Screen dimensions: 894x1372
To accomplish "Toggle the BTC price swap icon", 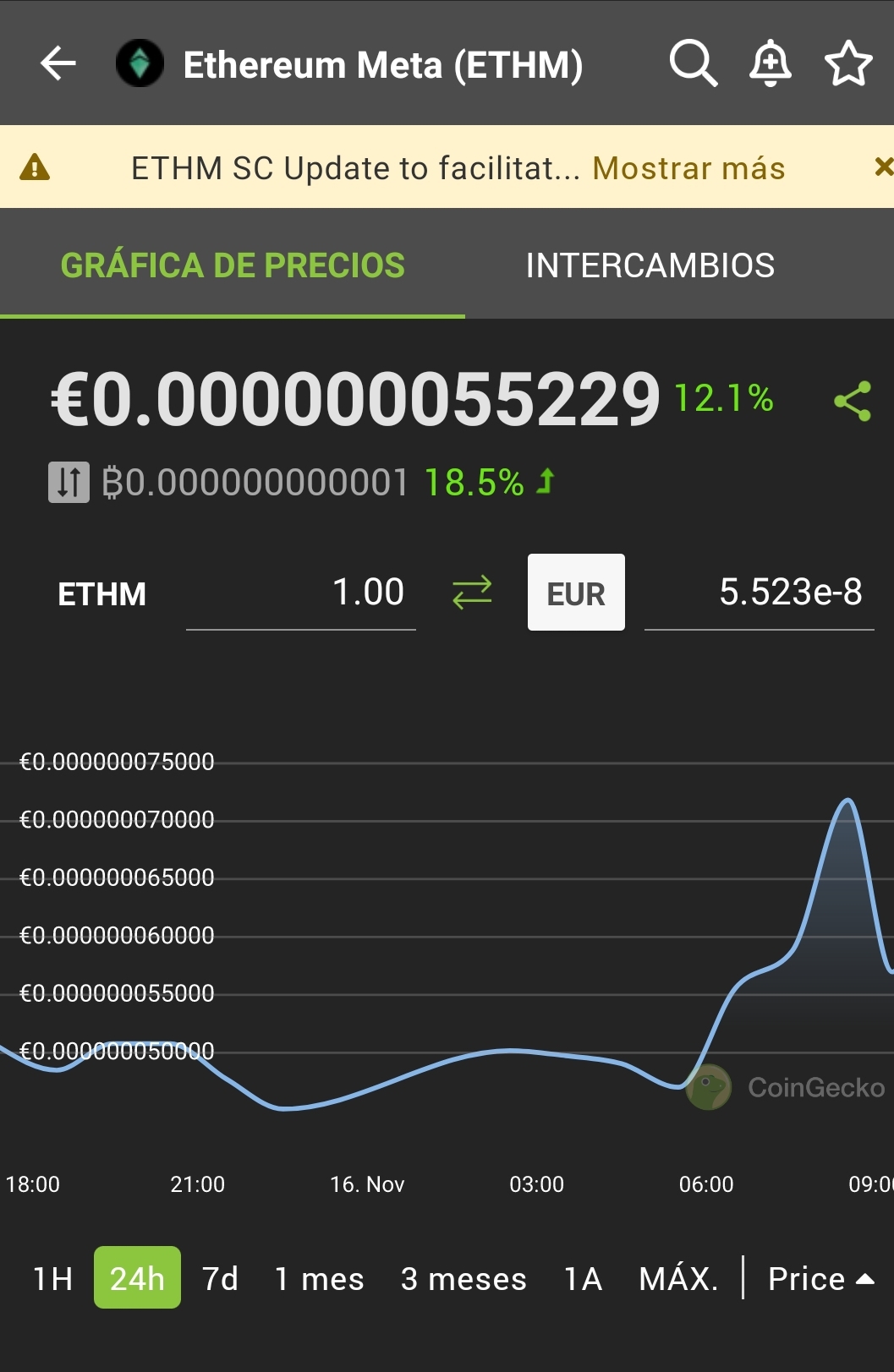I will click(69, 483).
